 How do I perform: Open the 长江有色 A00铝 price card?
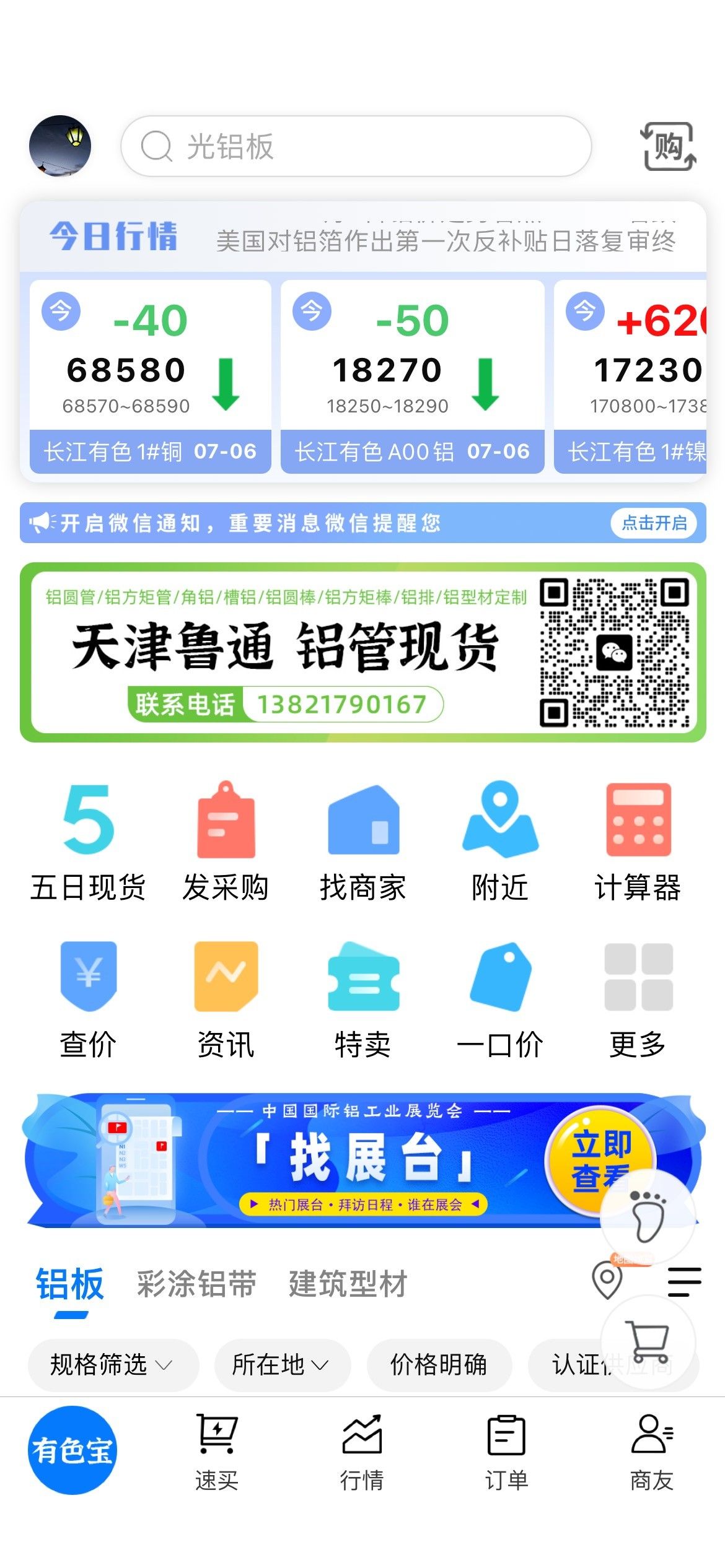click(412, 377)
